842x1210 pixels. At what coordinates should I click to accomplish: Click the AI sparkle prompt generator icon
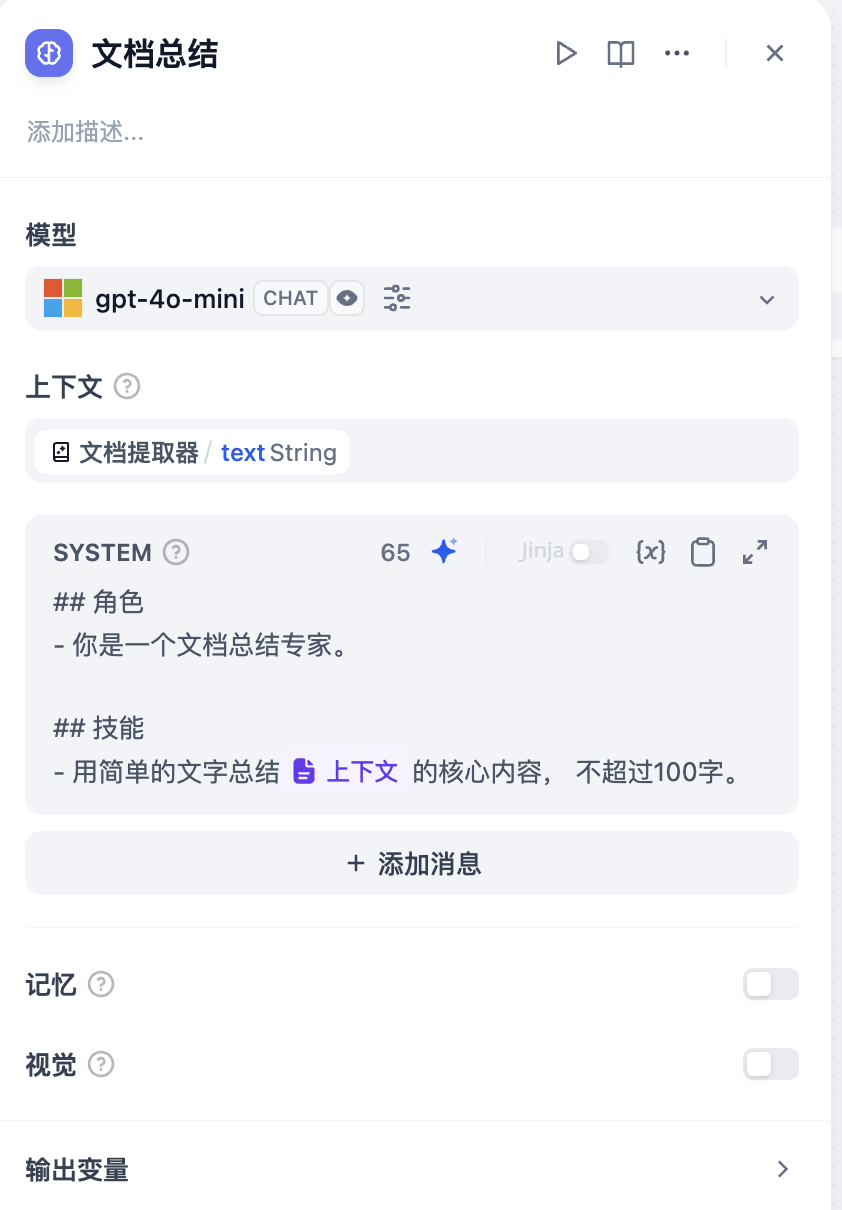click(x=444, y=551)
